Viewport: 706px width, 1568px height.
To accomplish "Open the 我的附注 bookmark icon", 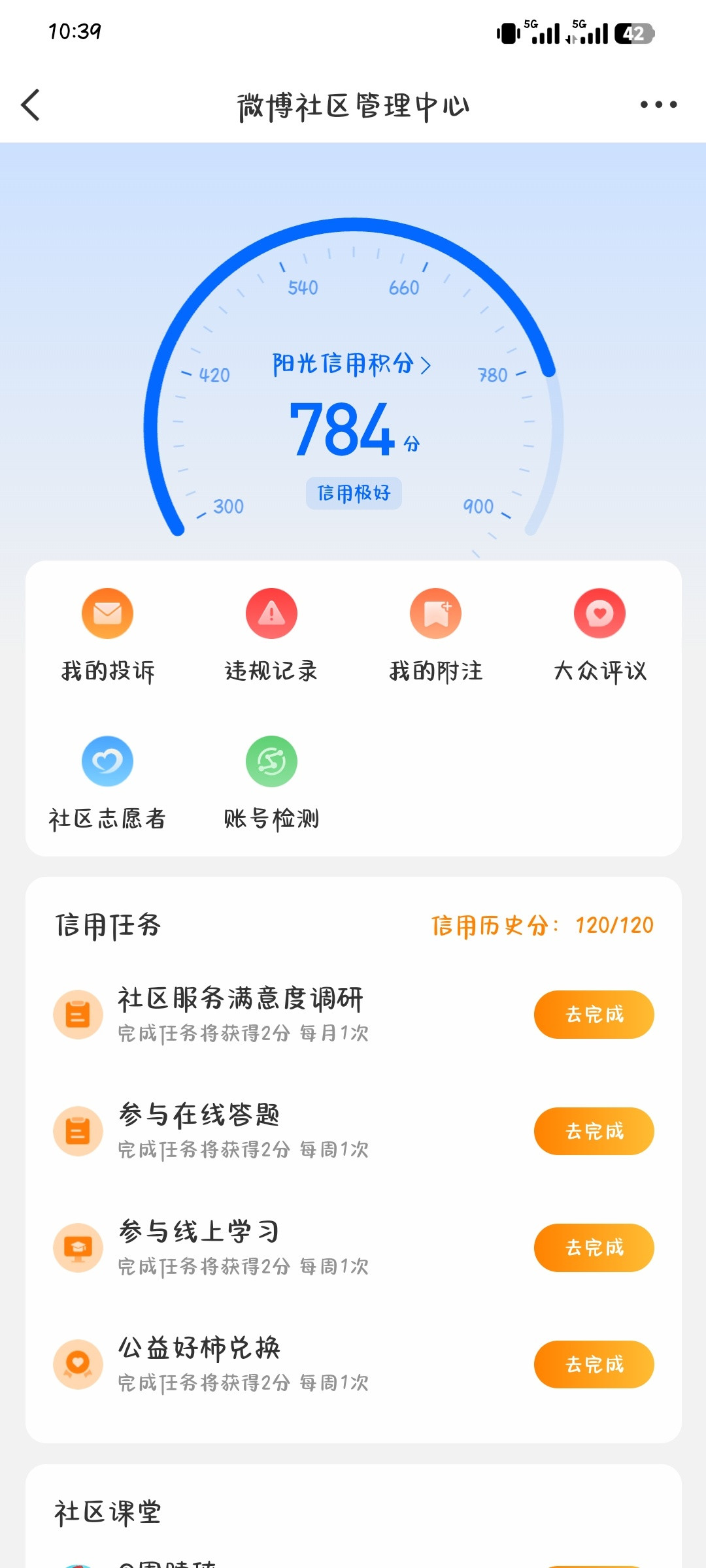I will coord(435,613).
